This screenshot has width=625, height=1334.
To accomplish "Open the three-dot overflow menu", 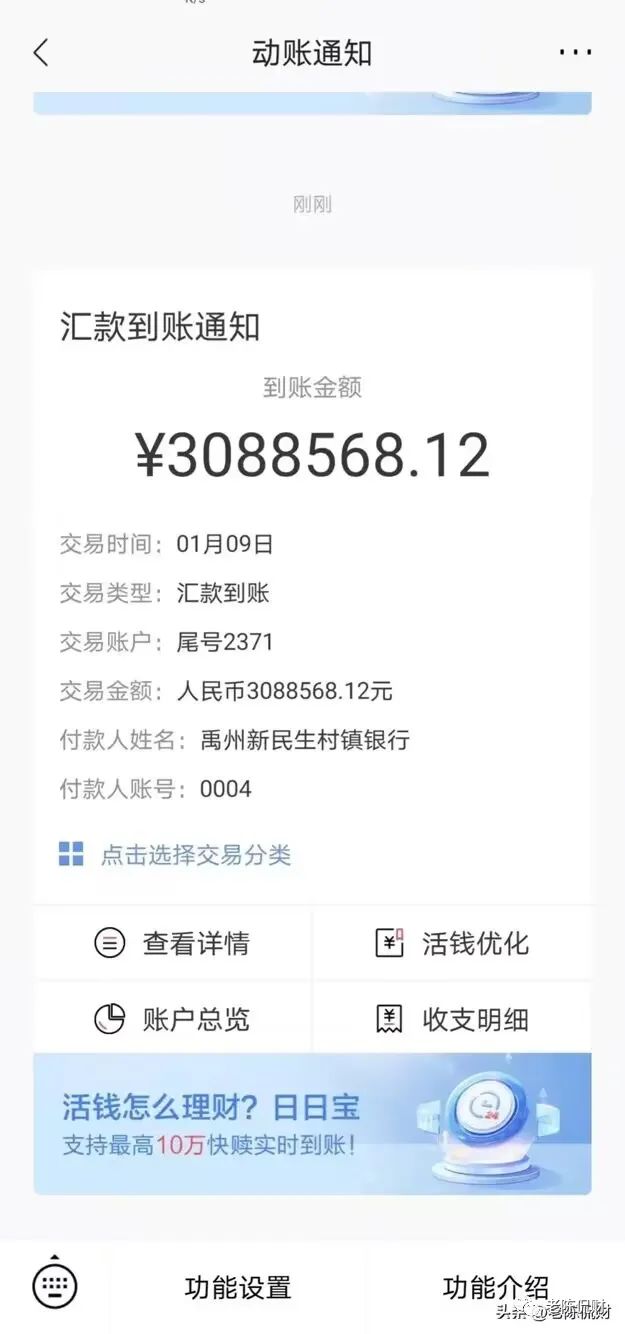I will click(x=575, y=53).
